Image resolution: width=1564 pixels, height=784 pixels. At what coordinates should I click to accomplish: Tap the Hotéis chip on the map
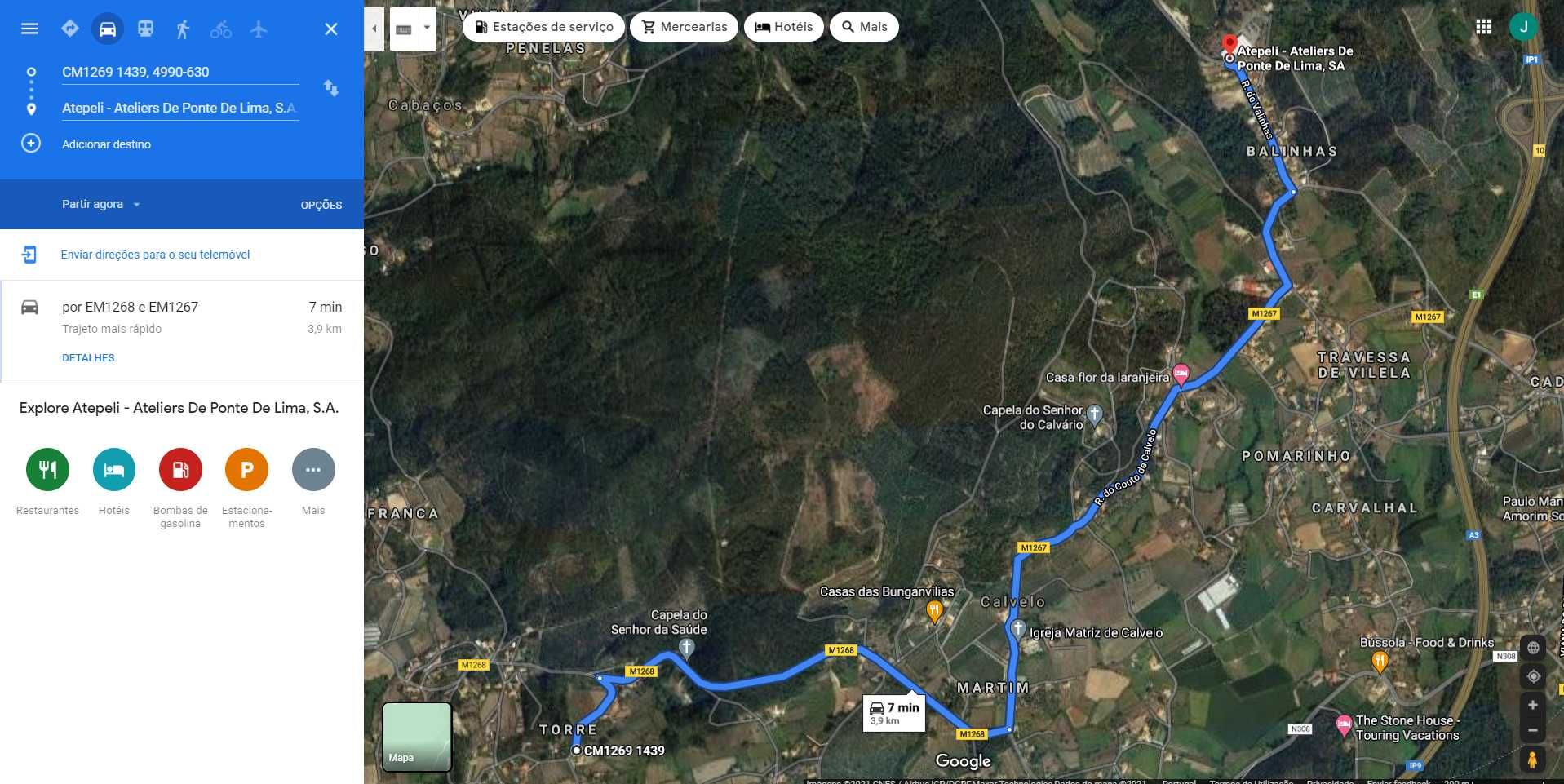(x=783, y=27)
